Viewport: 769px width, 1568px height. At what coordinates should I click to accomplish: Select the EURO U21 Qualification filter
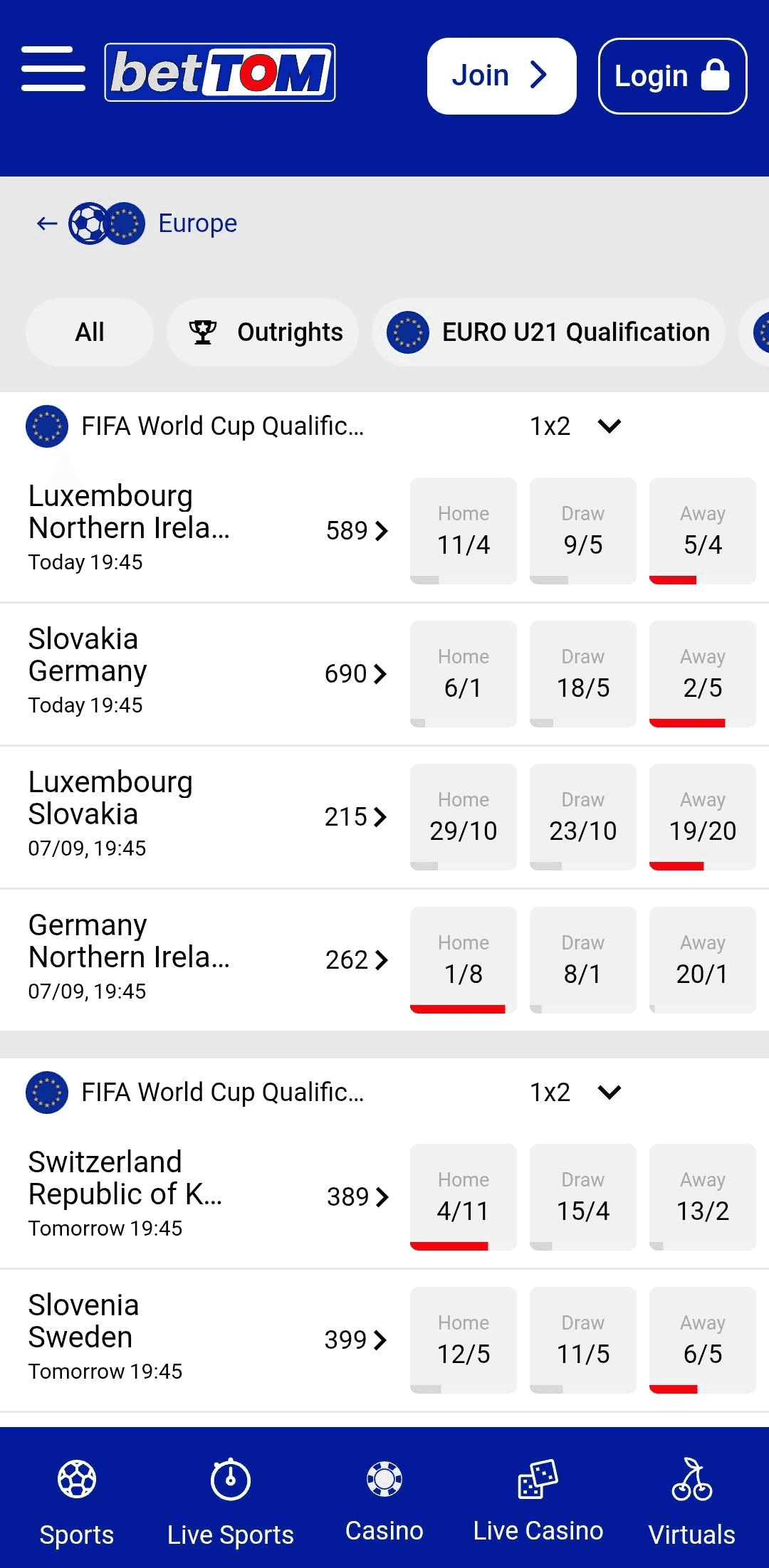click(546, 332)
